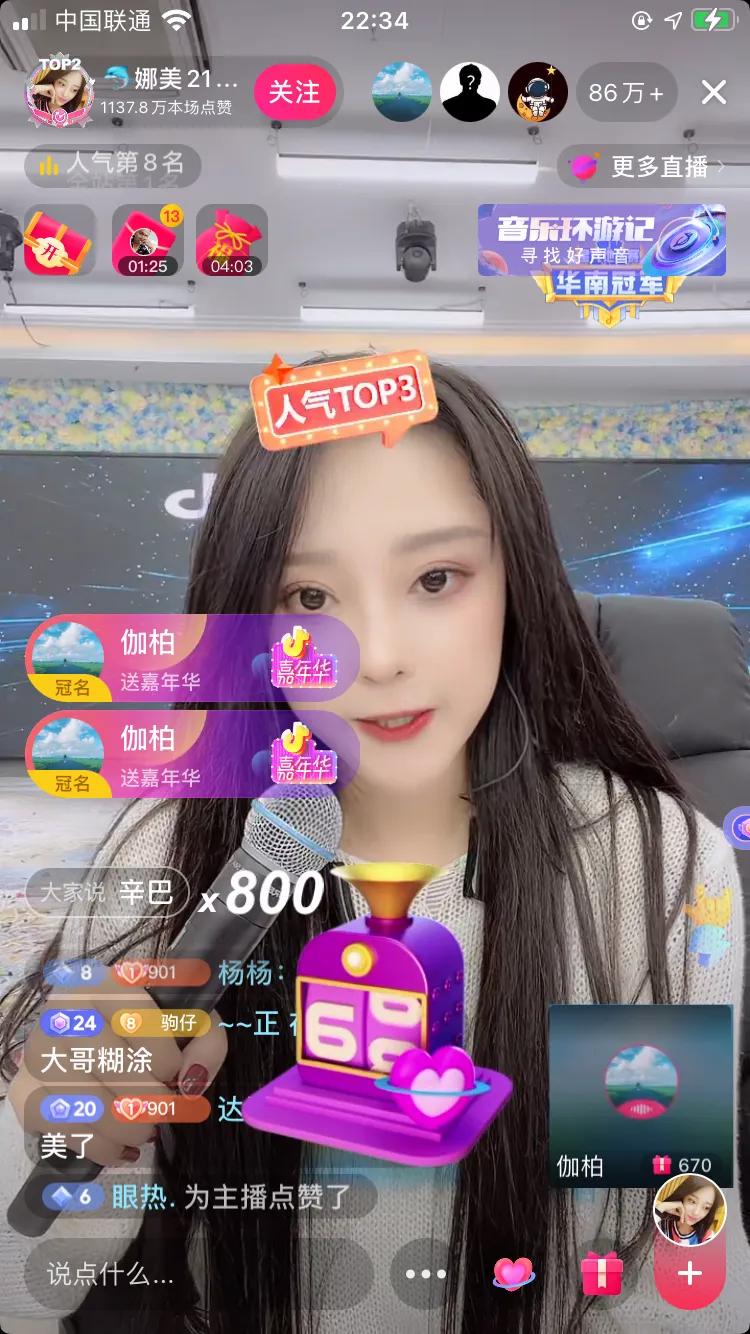
Task: Close the live stream
Action: pos(713,92)
